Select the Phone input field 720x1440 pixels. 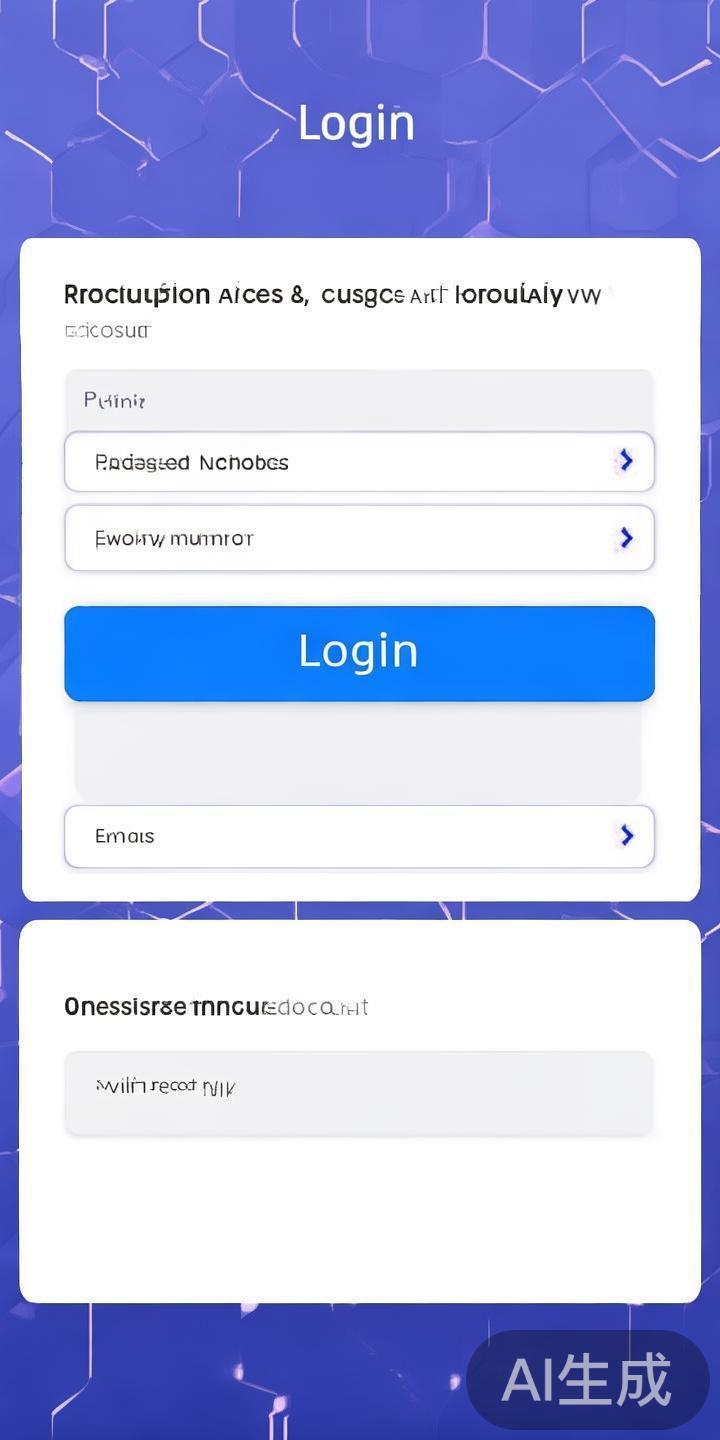(360, 399)
